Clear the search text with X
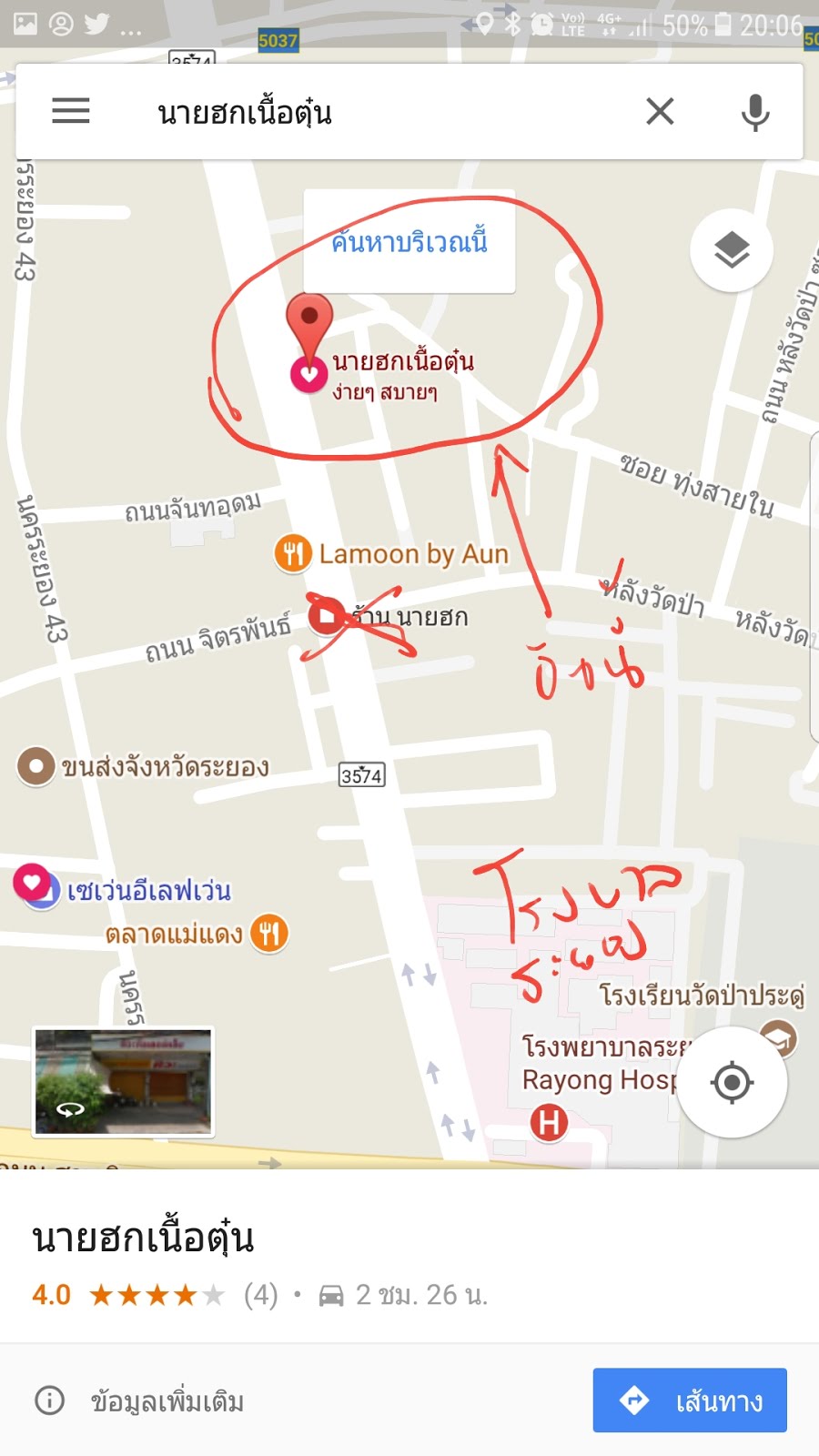The width and height of the screenshot is (819, 1456). click(660, 112)
